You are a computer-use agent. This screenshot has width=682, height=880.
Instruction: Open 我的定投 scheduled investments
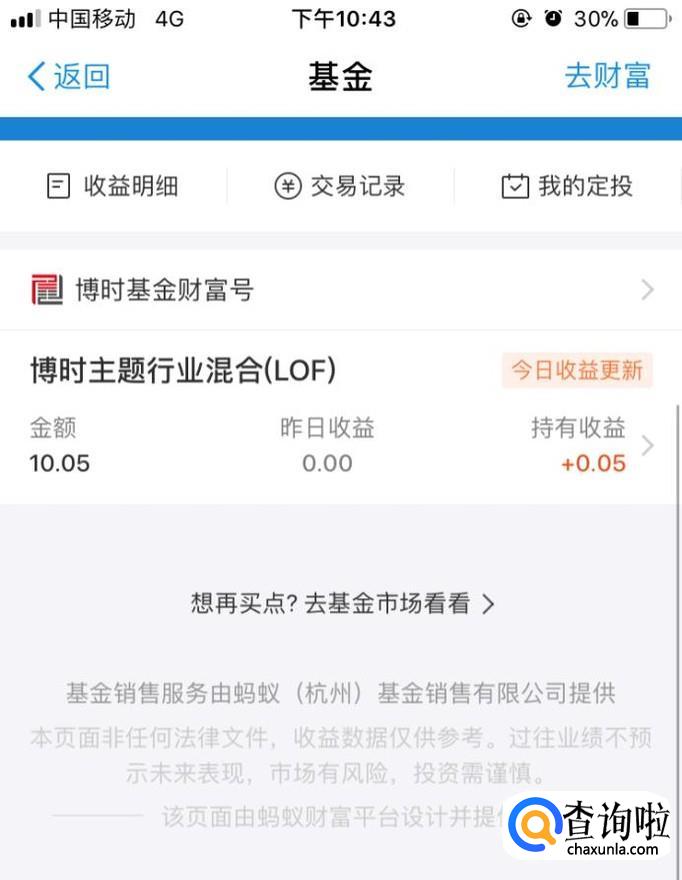[x=567, y=186]
